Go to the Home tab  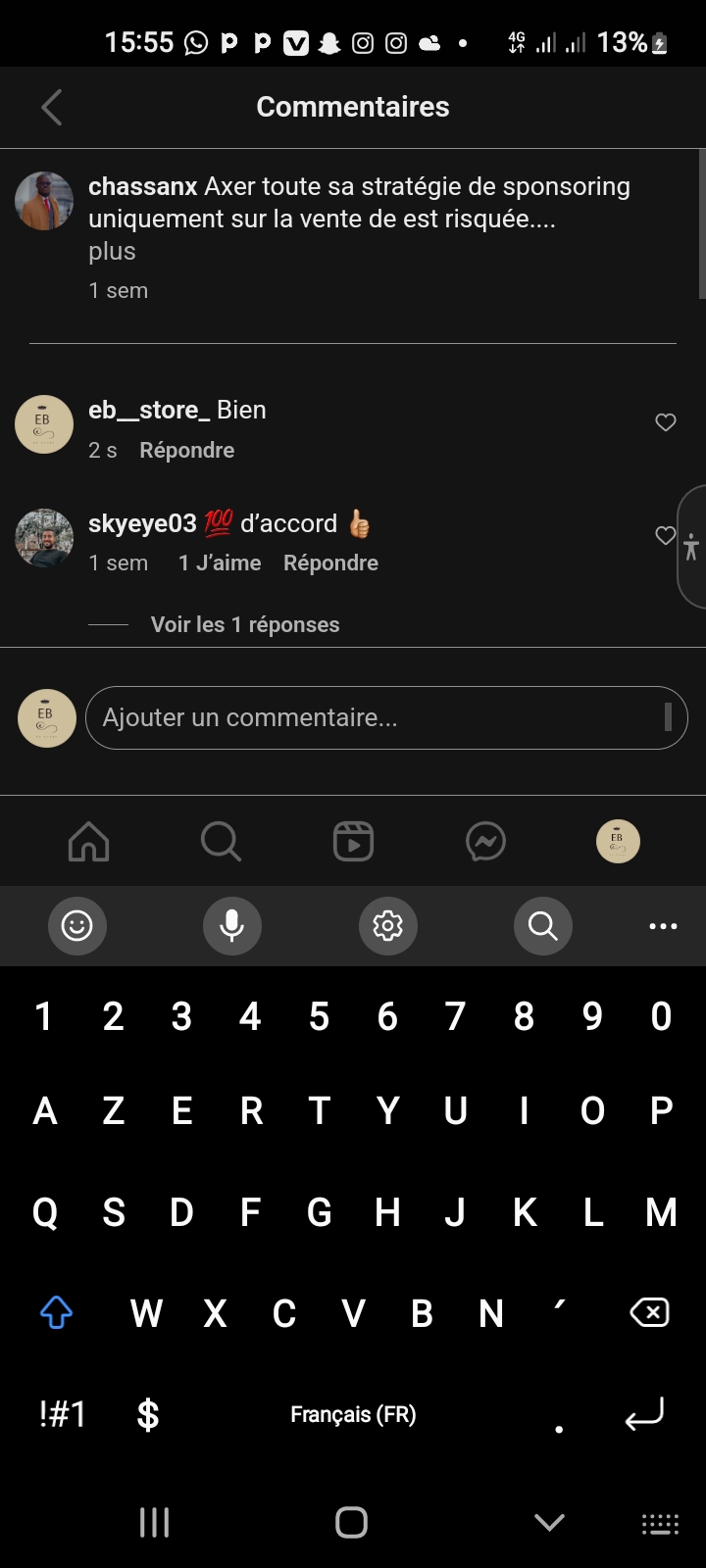[x=88, y=841]
